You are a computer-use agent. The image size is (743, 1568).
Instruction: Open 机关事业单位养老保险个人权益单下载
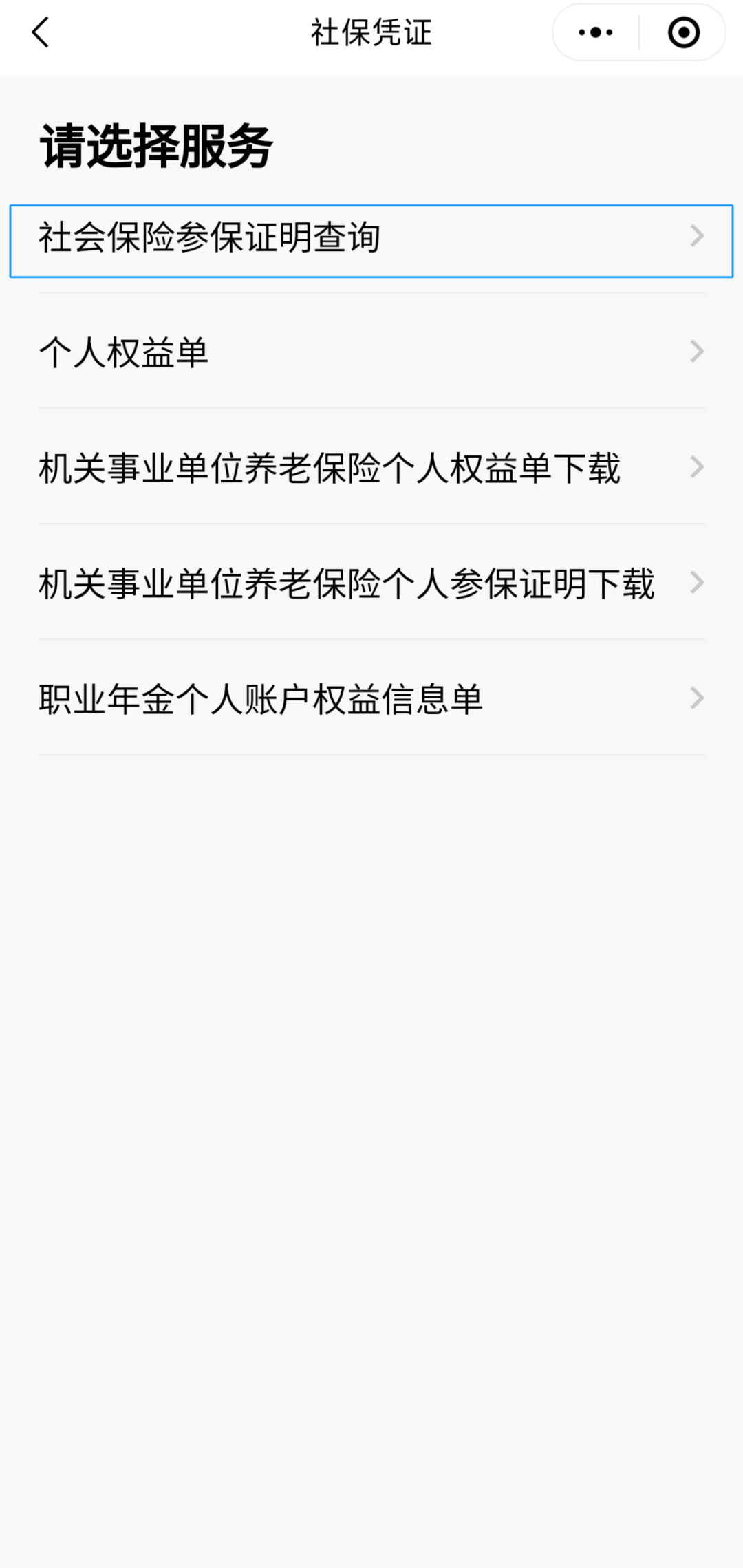[x=371, y=469]
